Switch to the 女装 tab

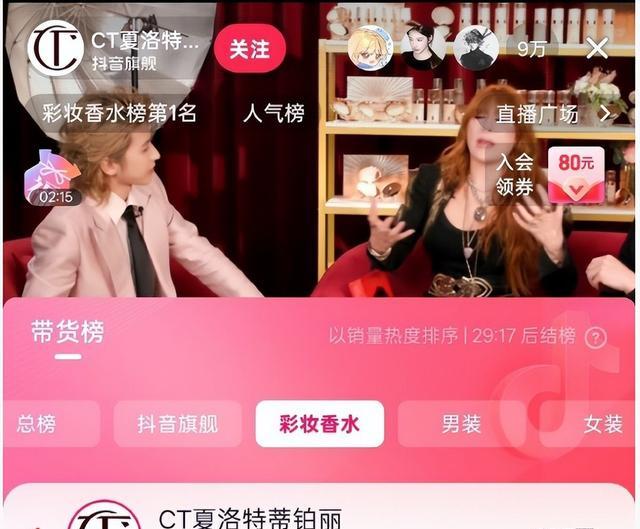[x=602, y=424]
